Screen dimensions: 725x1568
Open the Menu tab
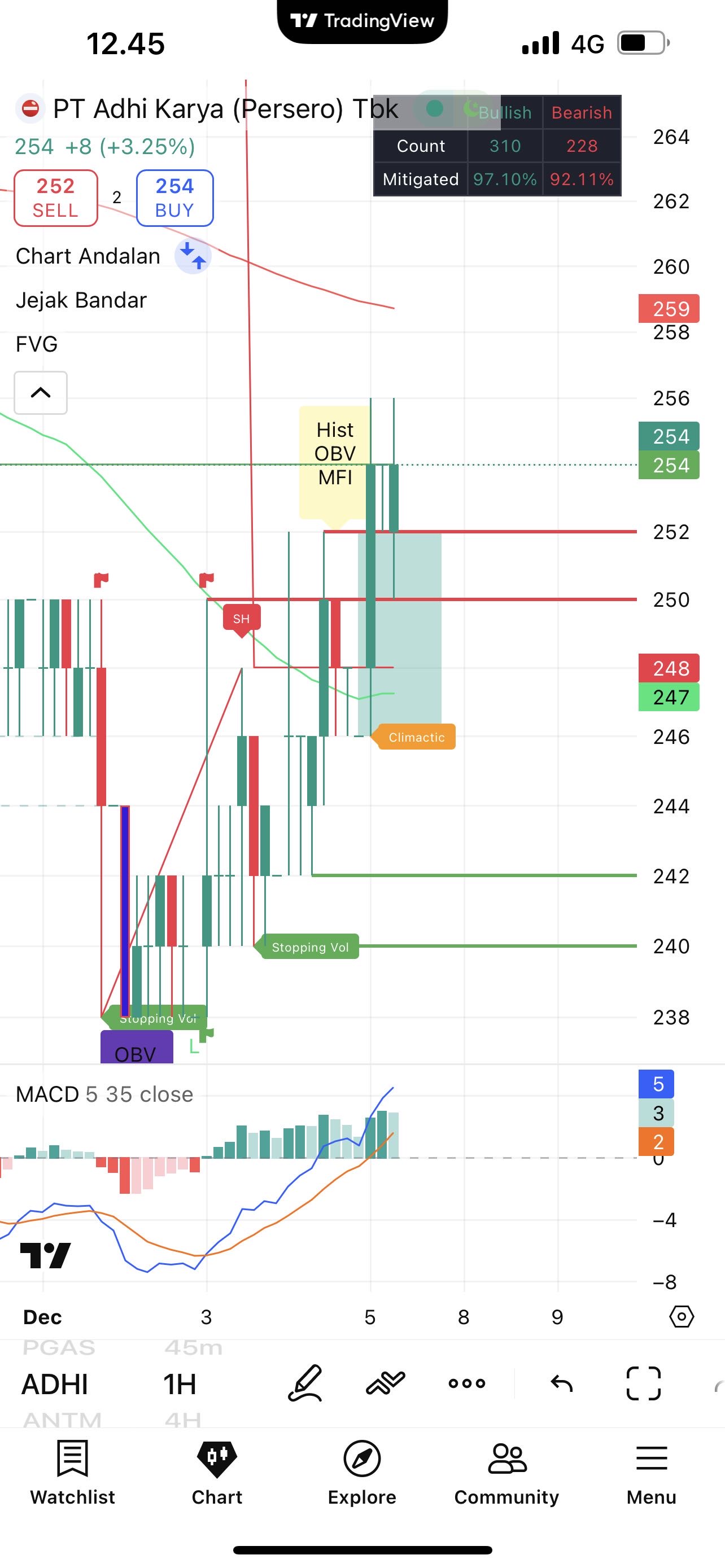(652, 1472)
